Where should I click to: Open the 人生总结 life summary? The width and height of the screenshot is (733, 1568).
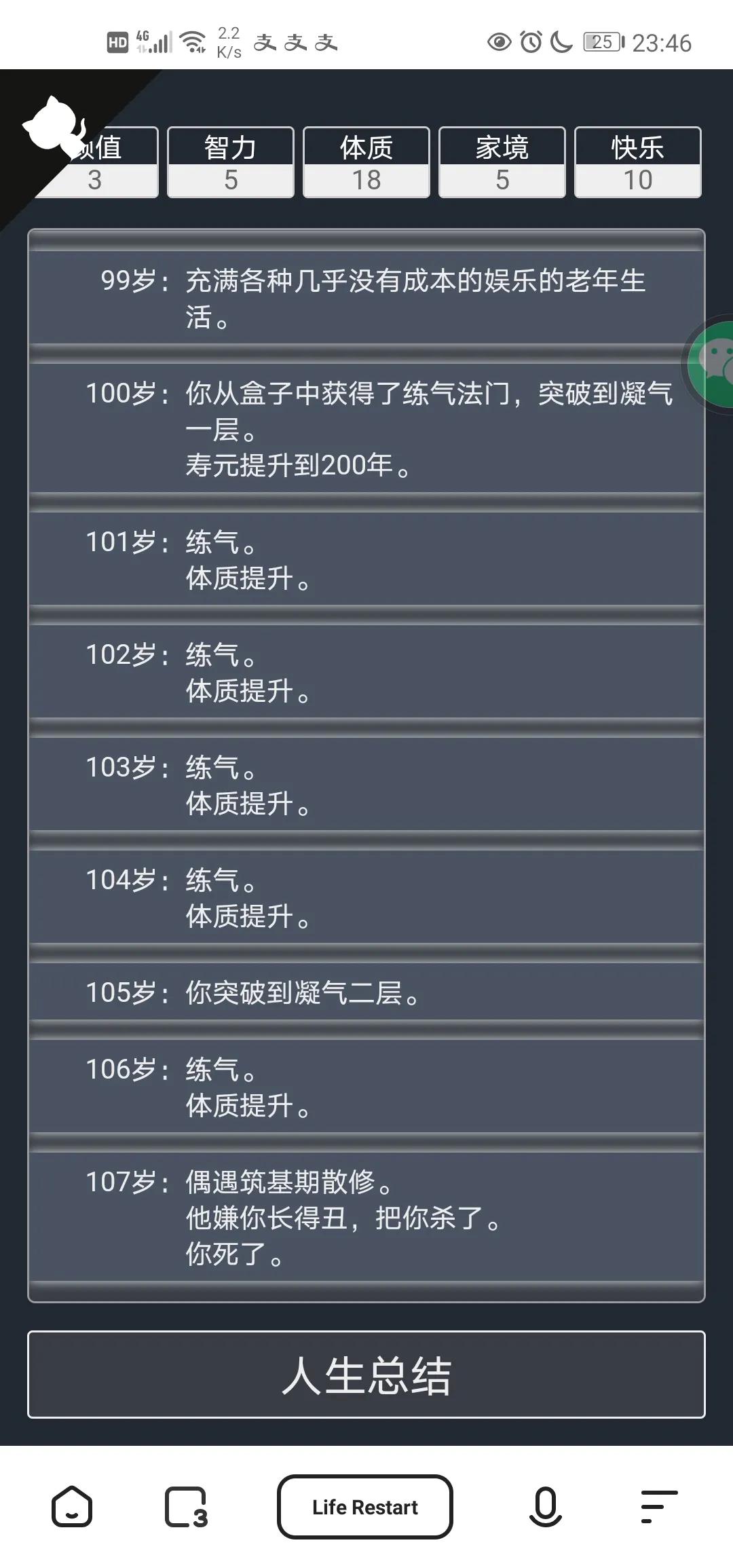(366, 1375)
